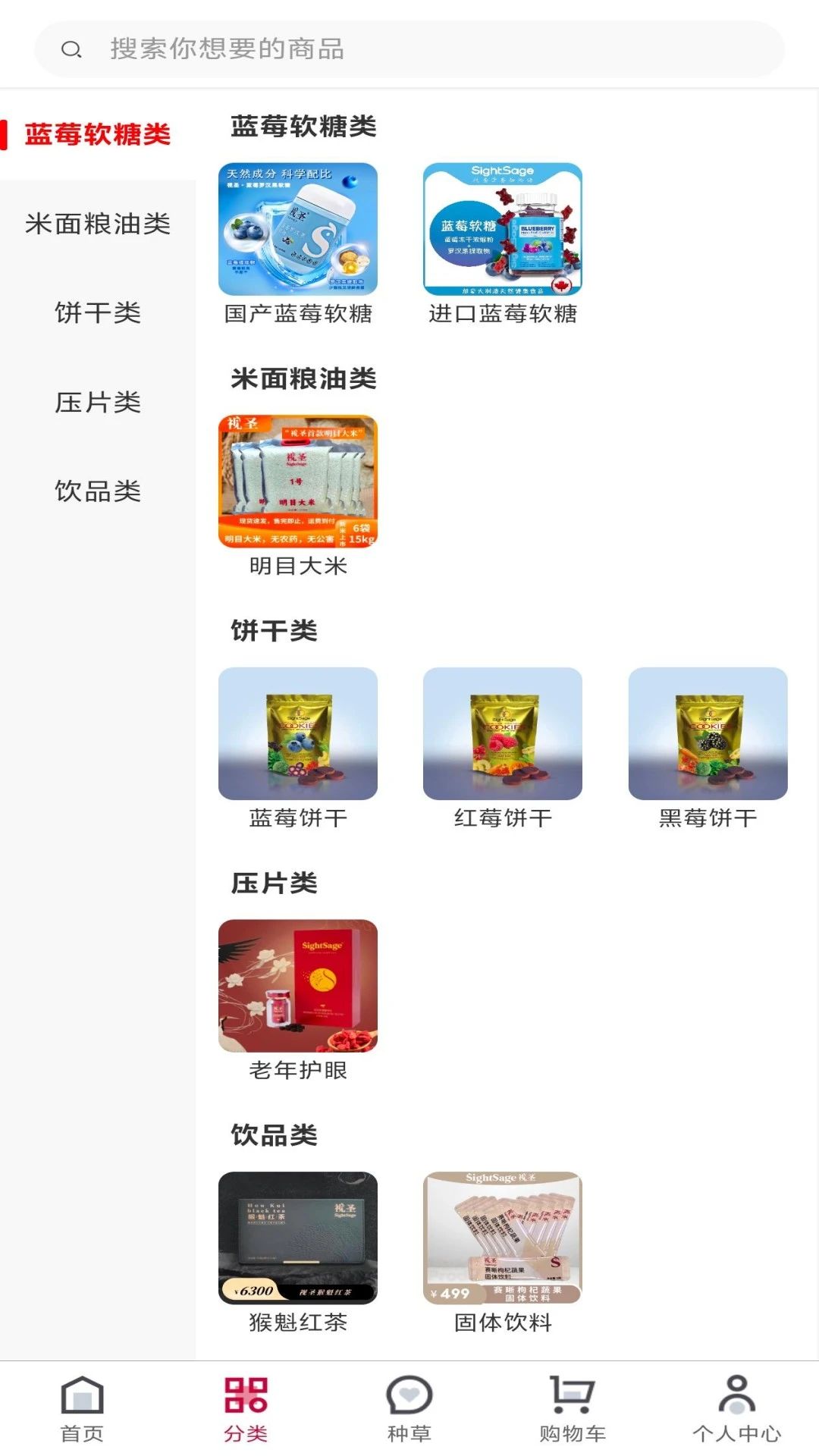Tap the 猴魁红茶 link
819x1456 pixels.
[x=297, y=1238]
